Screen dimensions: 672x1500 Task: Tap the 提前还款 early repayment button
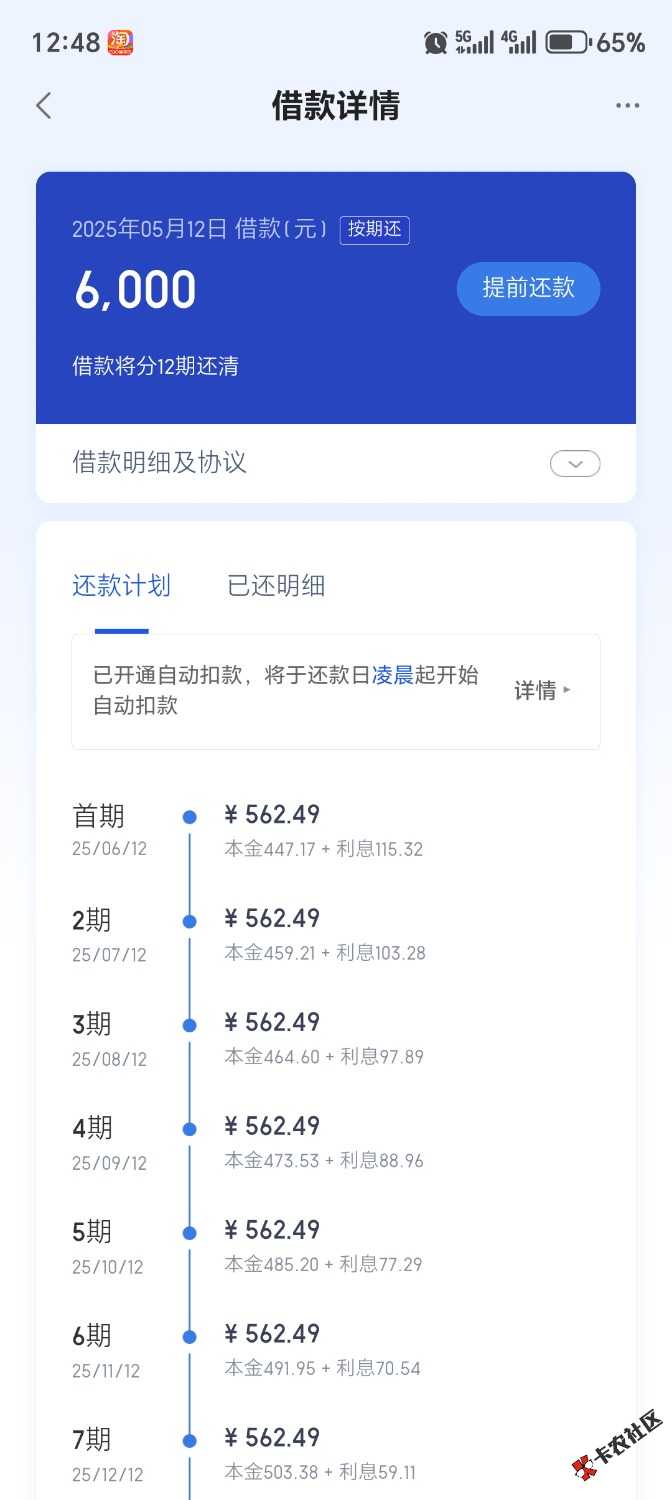pyautogui.click(x=528, y=288)
